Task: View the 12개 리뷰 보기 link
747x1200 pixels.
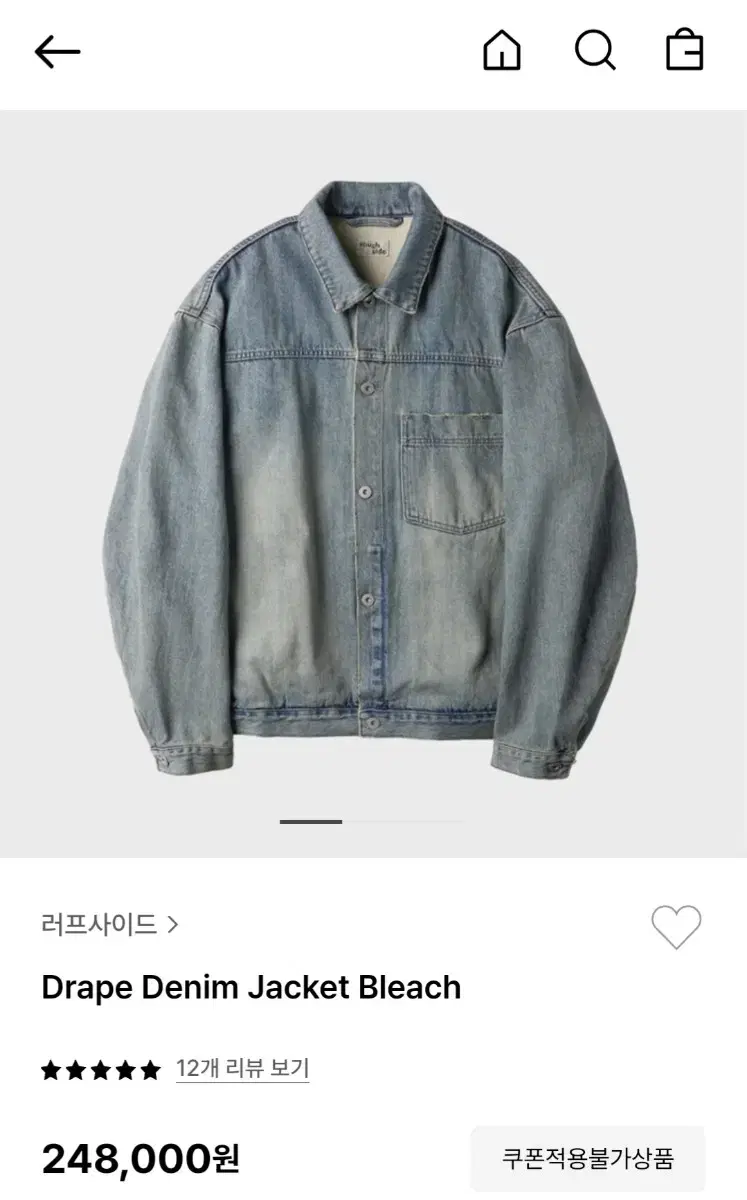Action: [242, 1068]
